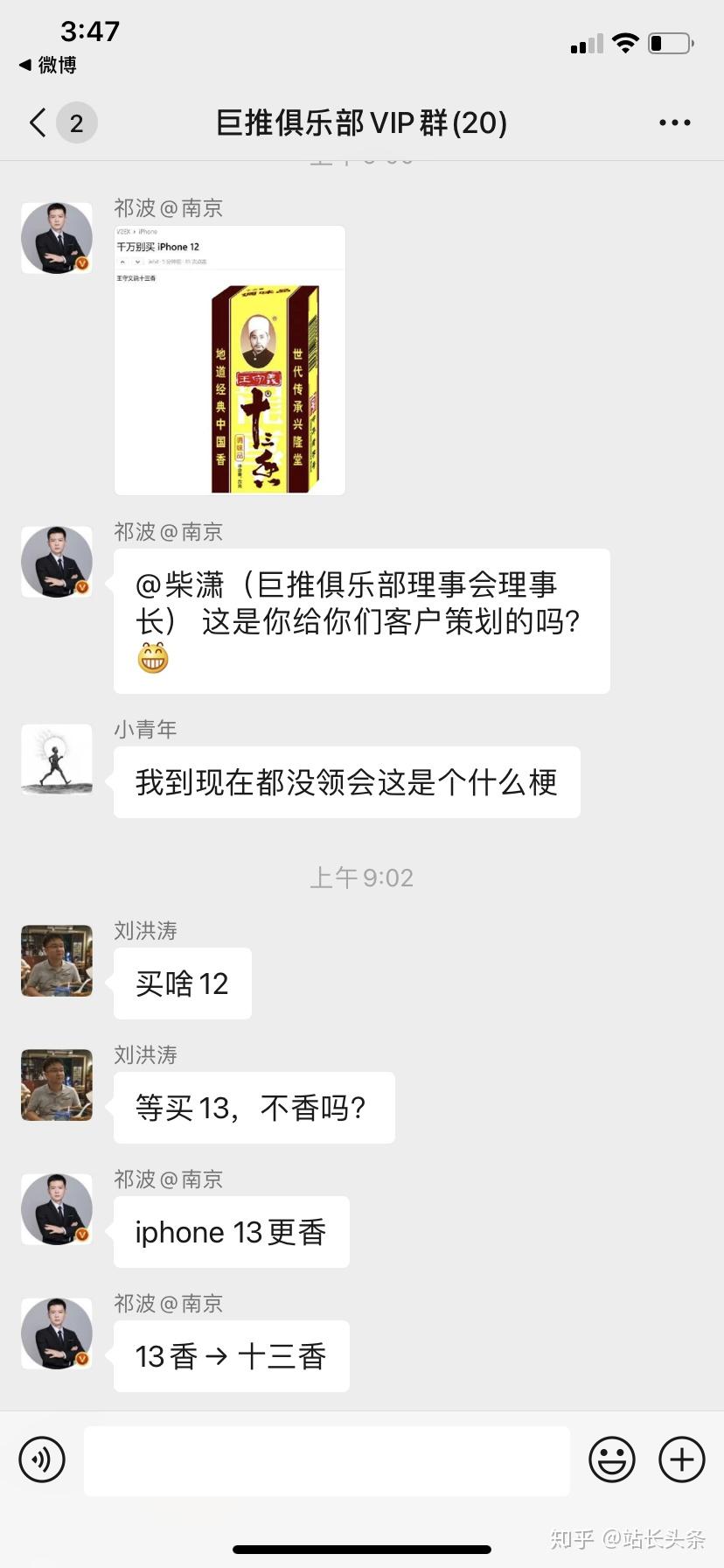
Task: Open the group chat overflow menu
Action: 674,123
